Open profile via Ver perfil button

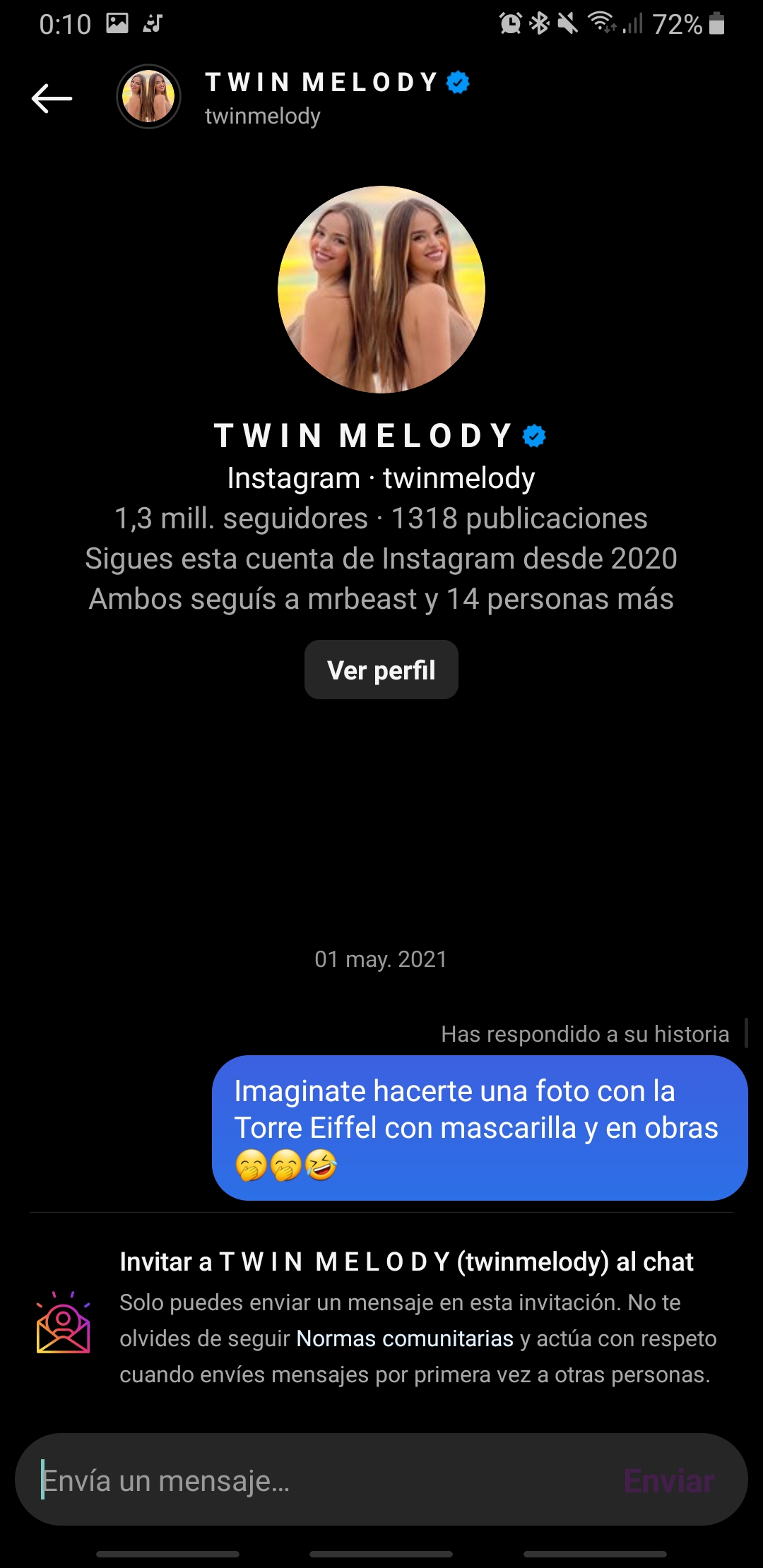[x=381, y=670]
